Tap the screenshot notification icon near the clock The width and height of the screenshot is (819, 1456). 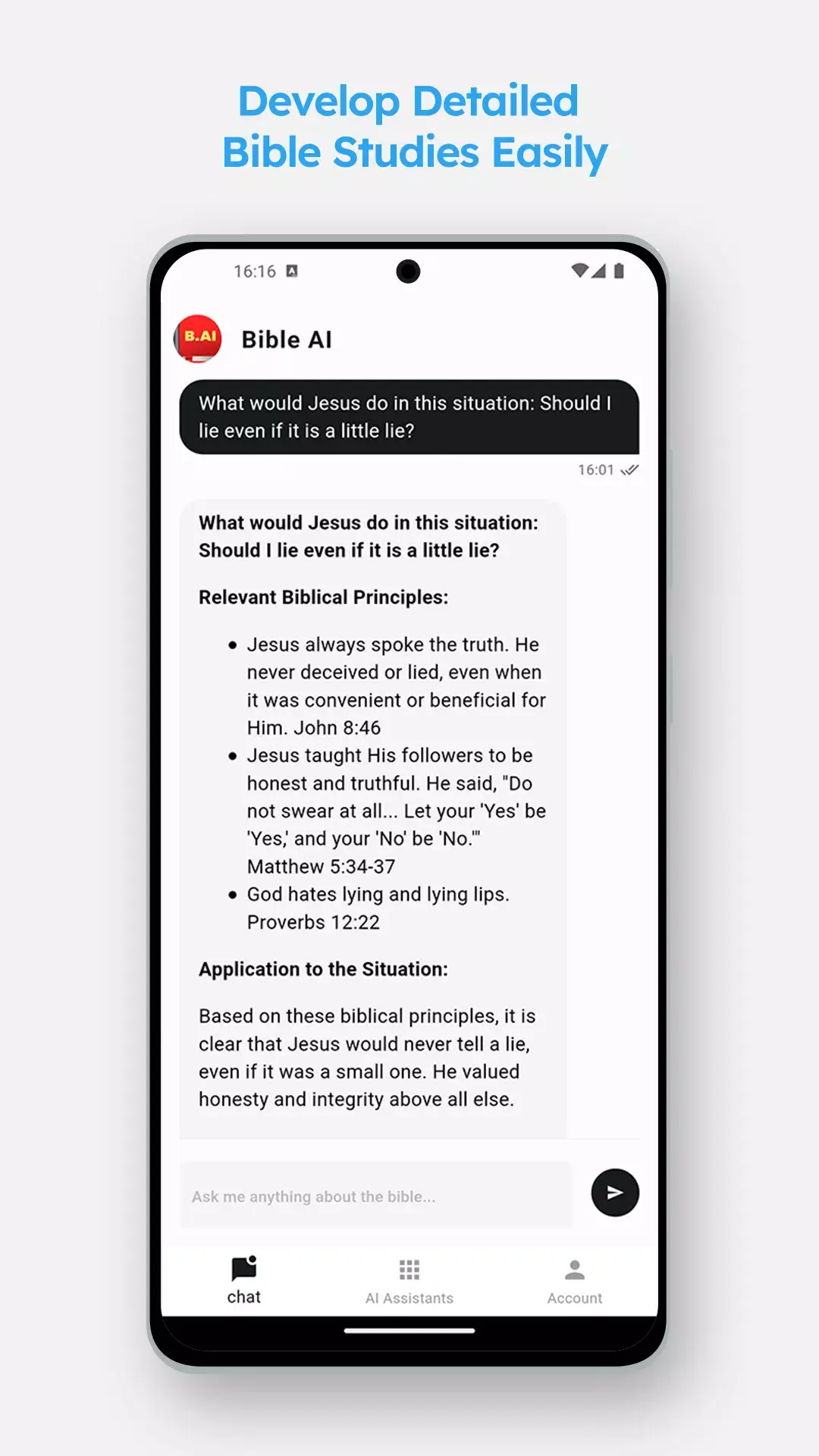coord(293,271)
